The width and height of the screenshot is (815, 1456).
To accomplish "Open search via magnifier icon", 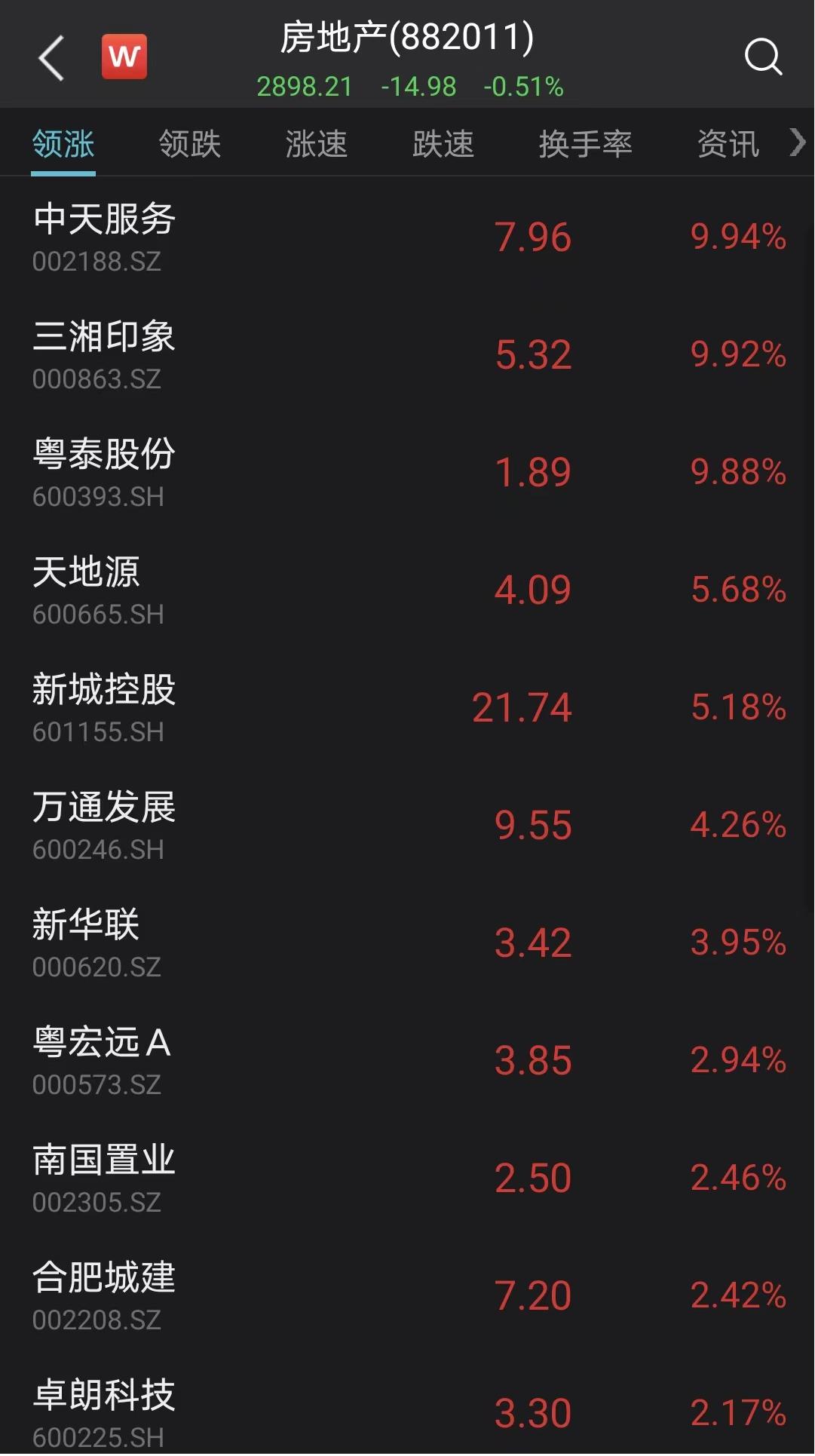I will tap(763, 57).
